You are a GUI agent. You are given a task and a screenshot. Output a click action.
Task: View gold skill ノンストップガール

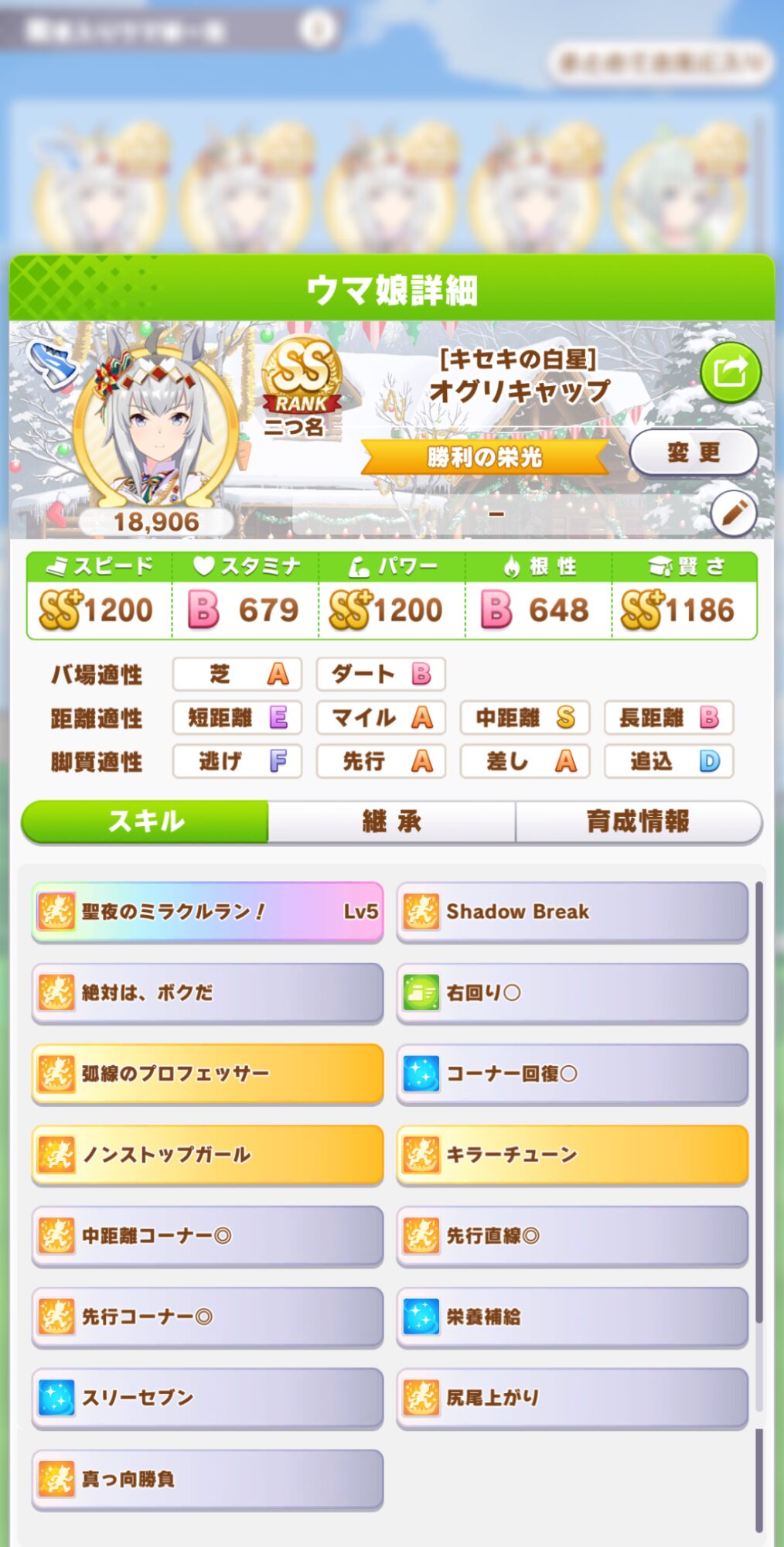point(208,1155)
